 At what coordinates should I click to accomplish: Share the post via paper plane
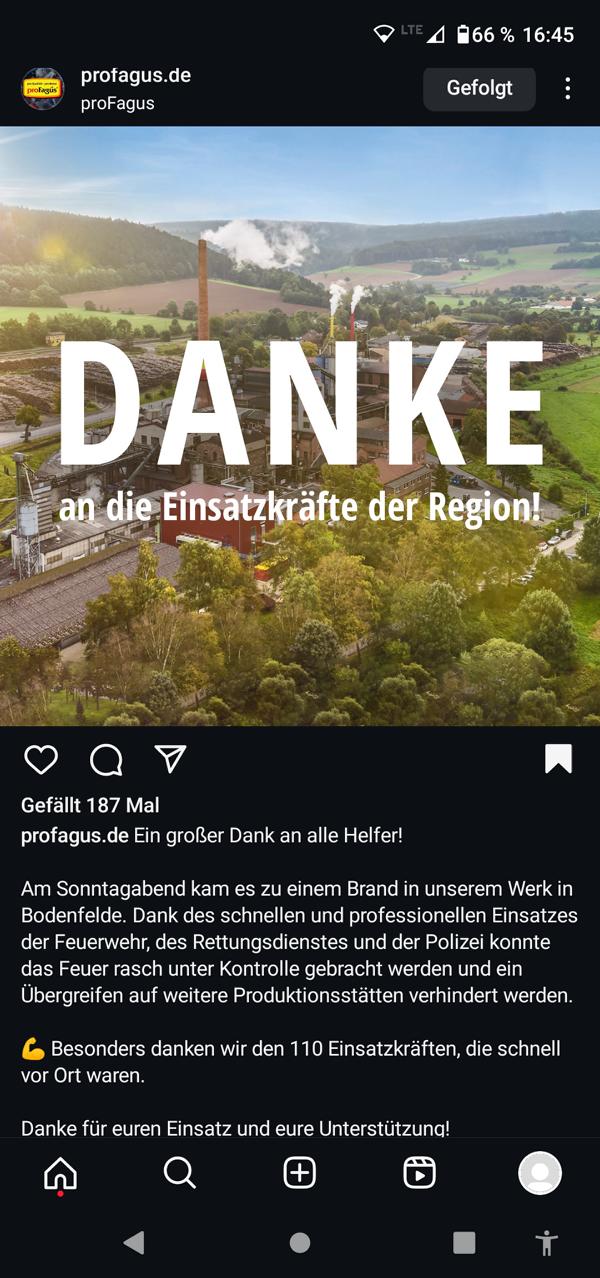[x=171, y=760]
